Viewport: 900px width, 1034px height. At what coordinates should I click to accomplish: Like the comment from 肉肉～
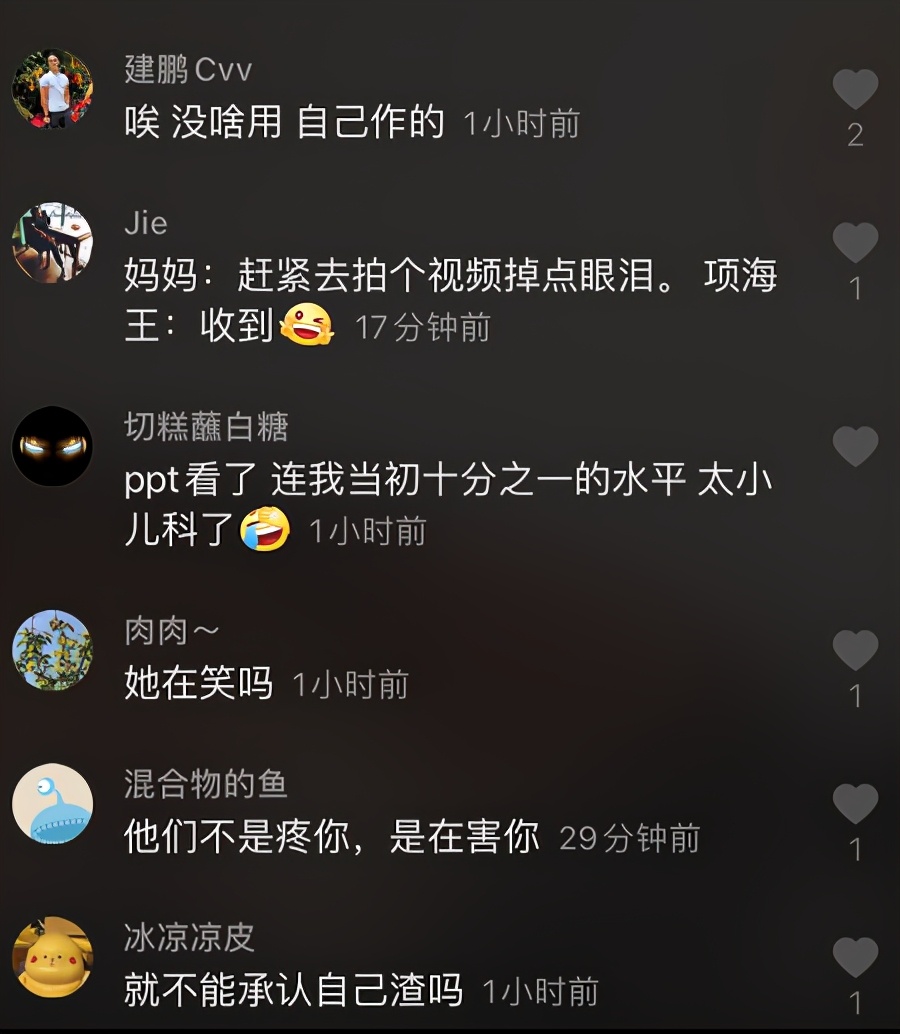855,651
